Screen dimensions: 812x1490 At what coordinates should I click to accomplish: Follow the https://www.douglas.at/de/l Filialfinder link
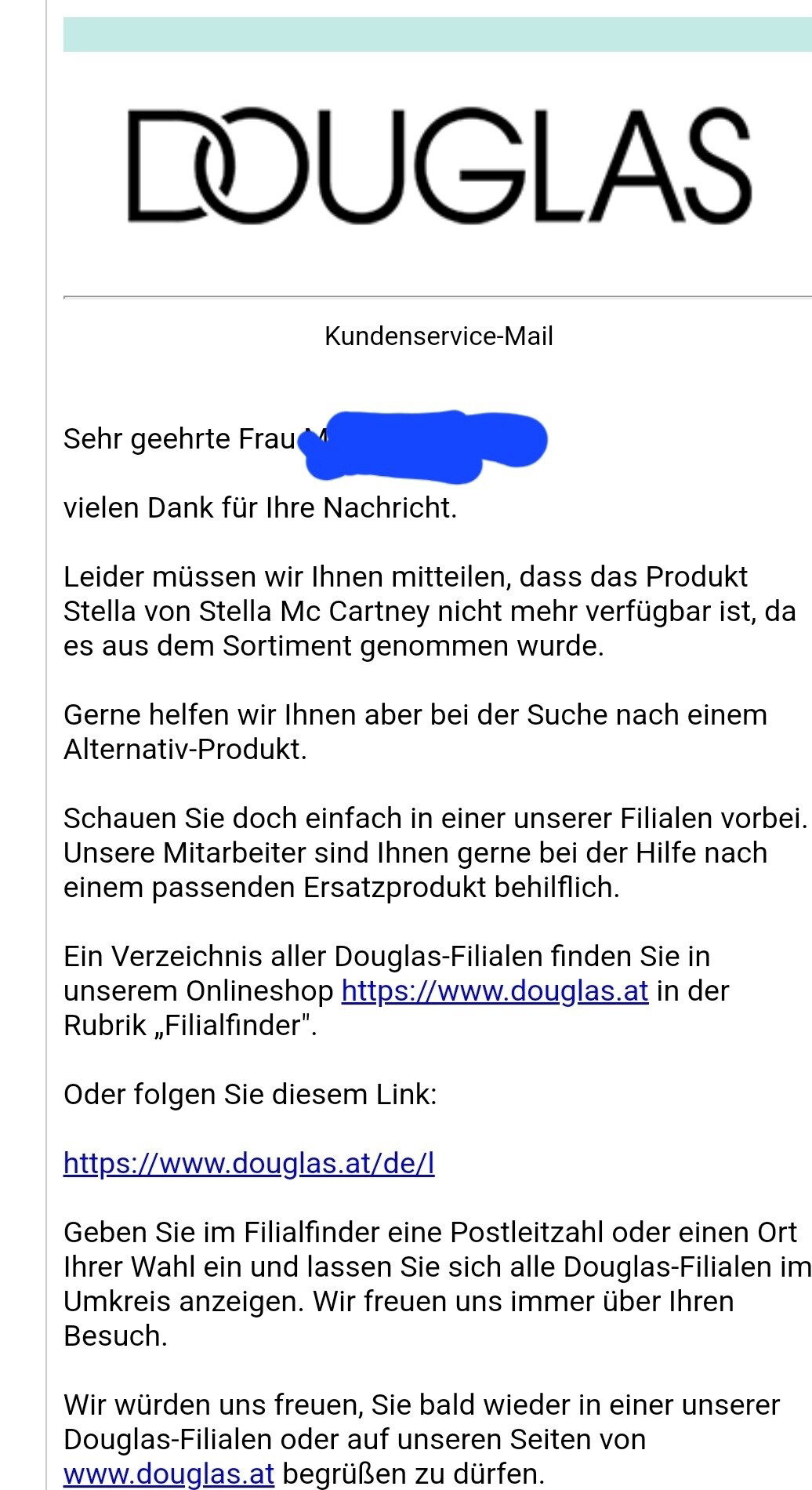tap(248, 1163)
